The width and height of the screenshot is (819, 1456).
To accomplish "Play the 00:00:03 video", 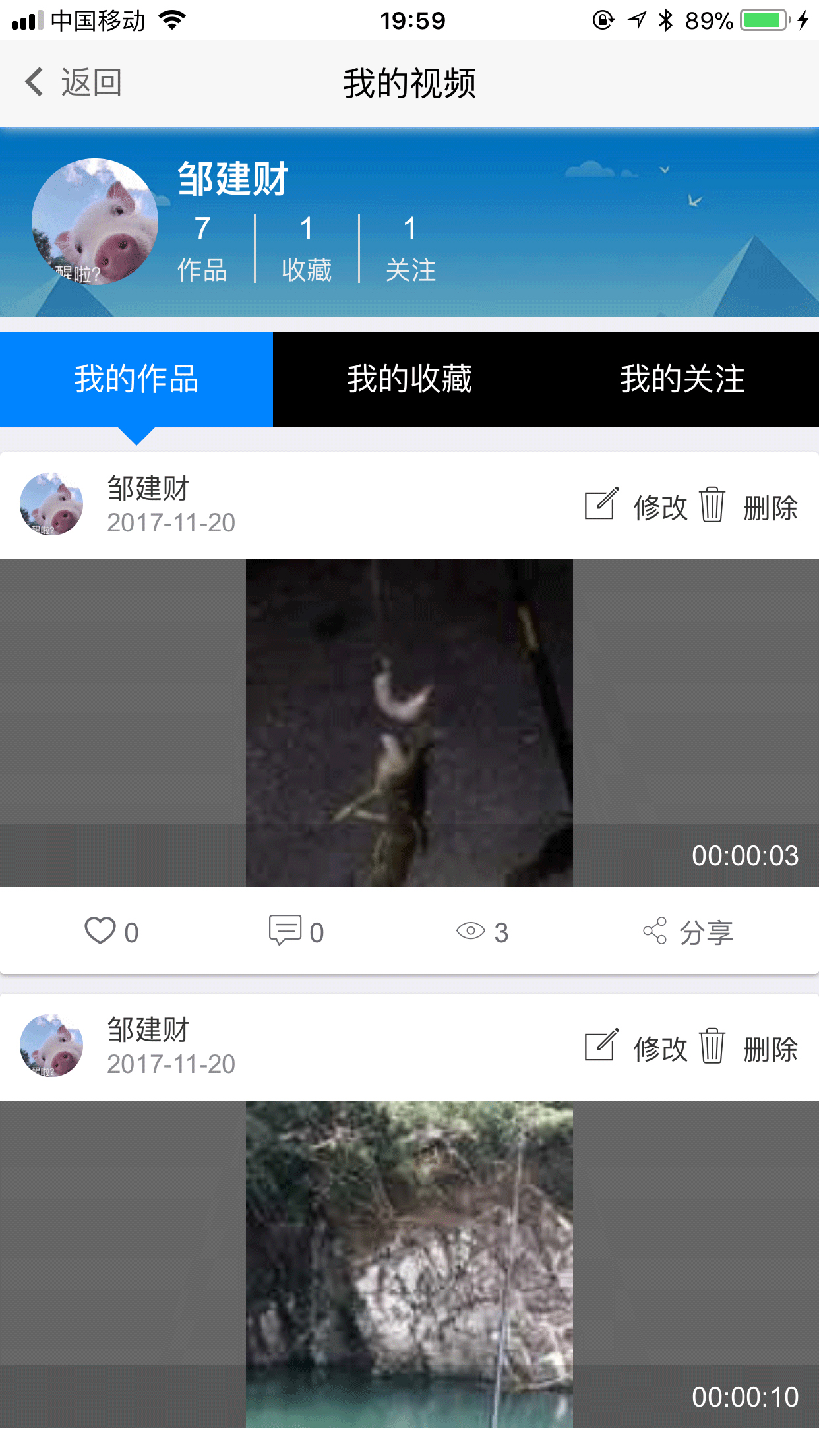I will [409, 723].
